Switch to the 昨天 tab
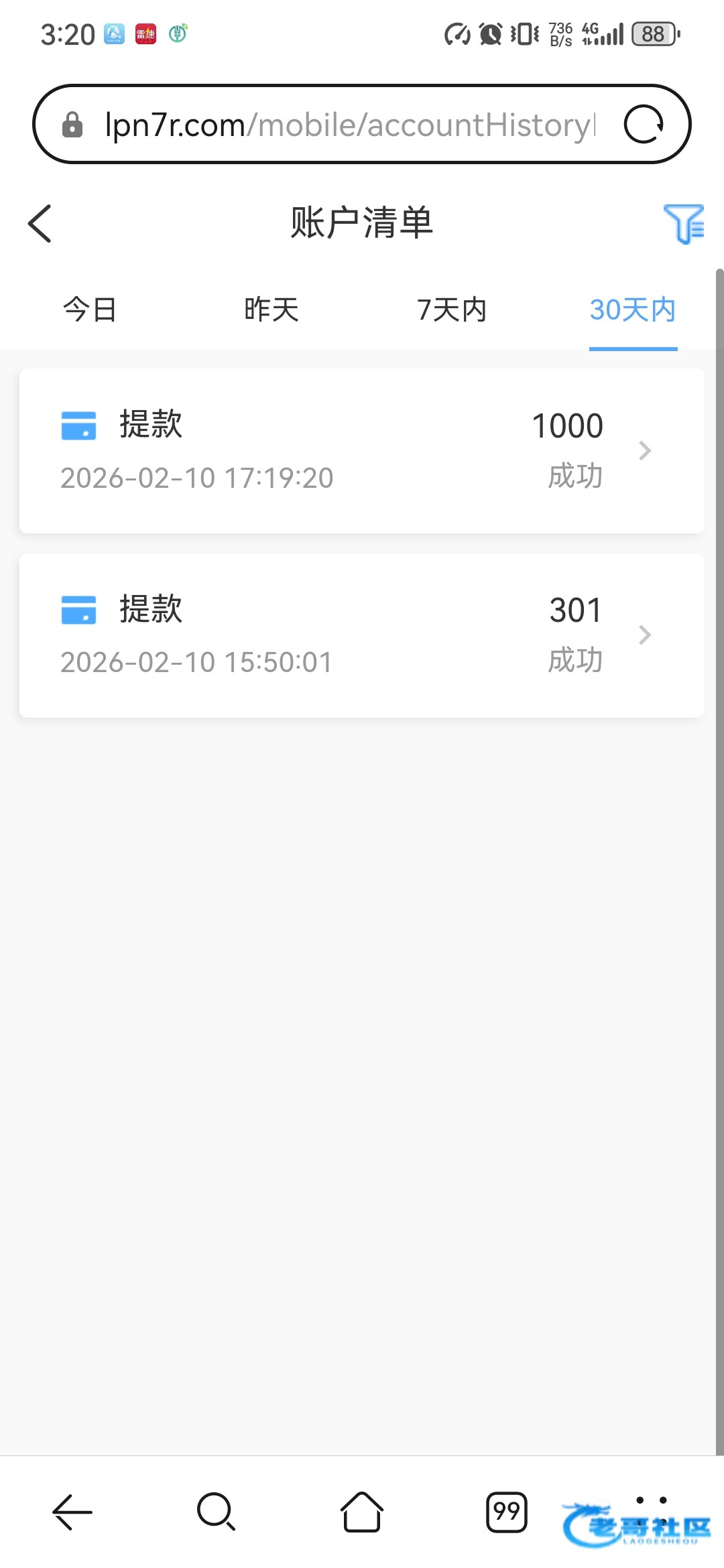 pos(271,310)
